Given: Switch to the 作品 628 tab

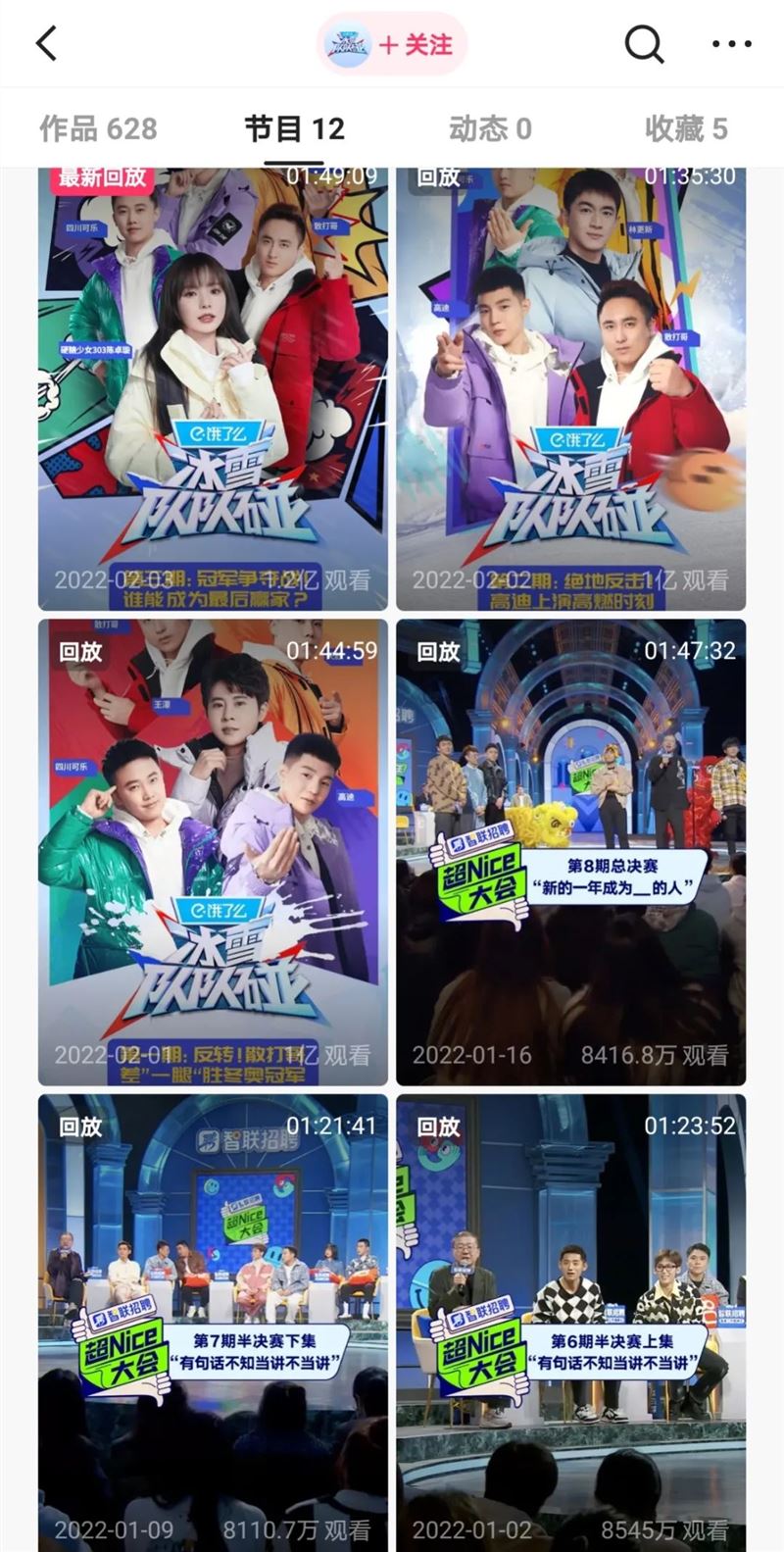Looking at the screenshot, I should click(x=98, y=128).
